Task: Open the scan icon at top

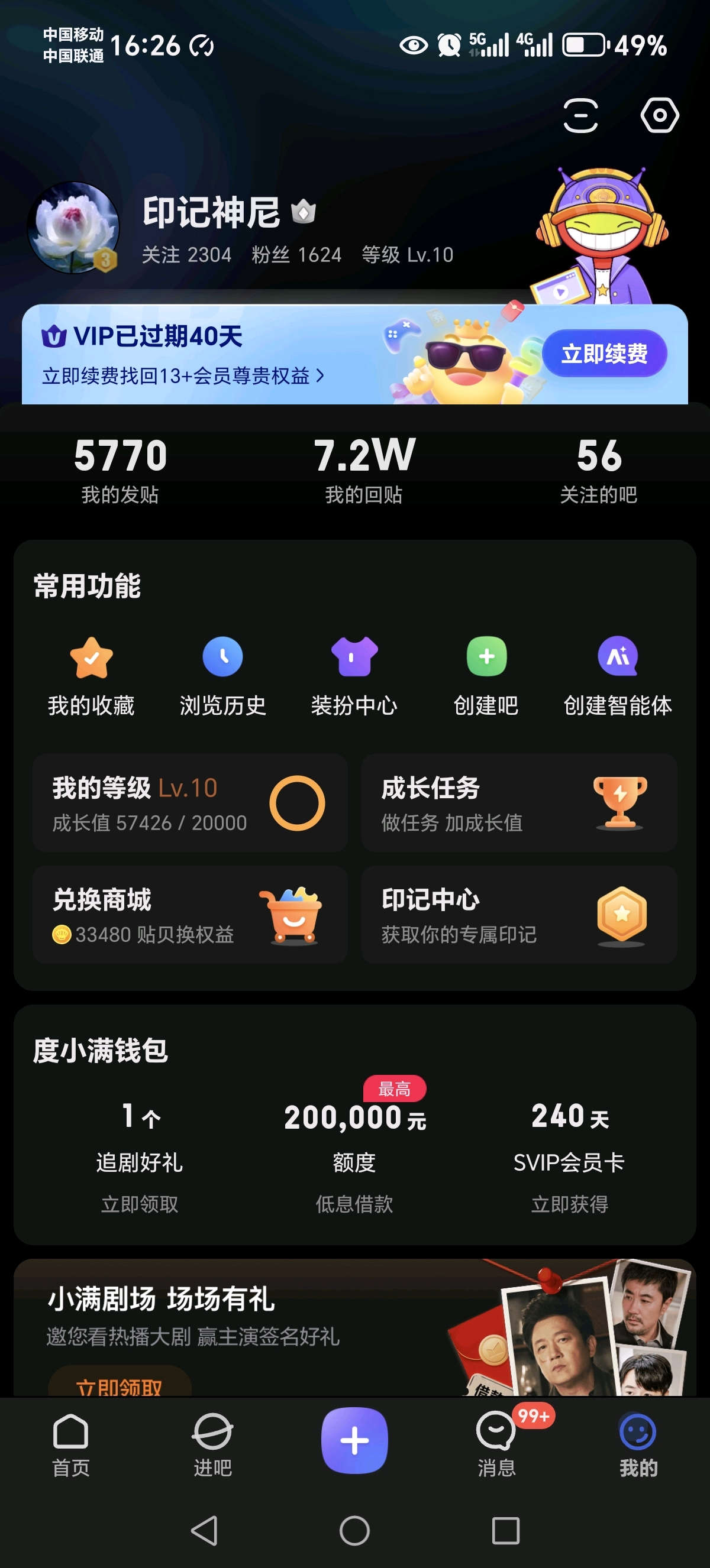Action: pyautogui.click(x=580, y=115)
